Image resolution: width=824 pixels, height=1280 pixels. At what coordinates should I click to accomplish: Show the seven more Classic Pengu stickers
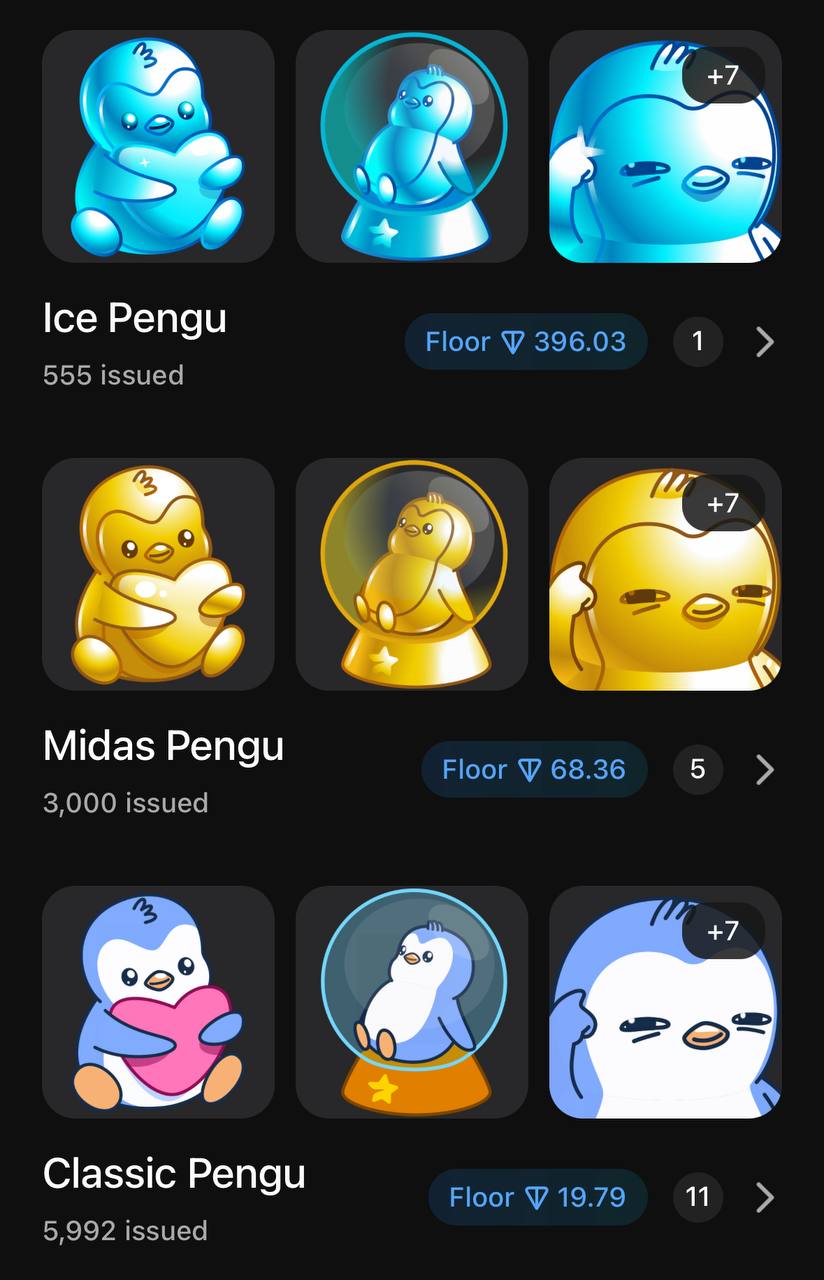(722, 931)
